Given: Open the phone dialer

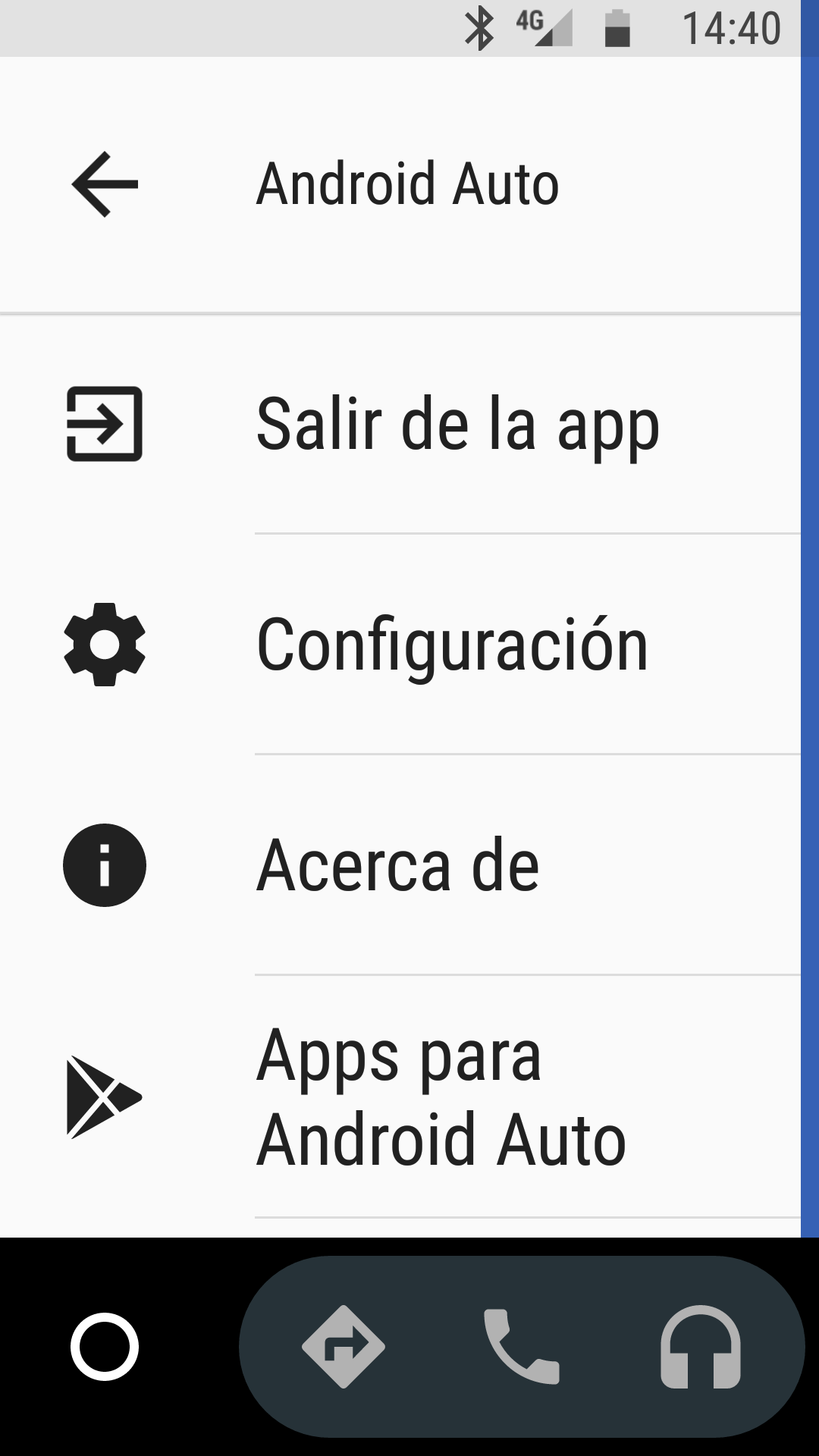Looking at the screenshot, I should pos(522,1347).
